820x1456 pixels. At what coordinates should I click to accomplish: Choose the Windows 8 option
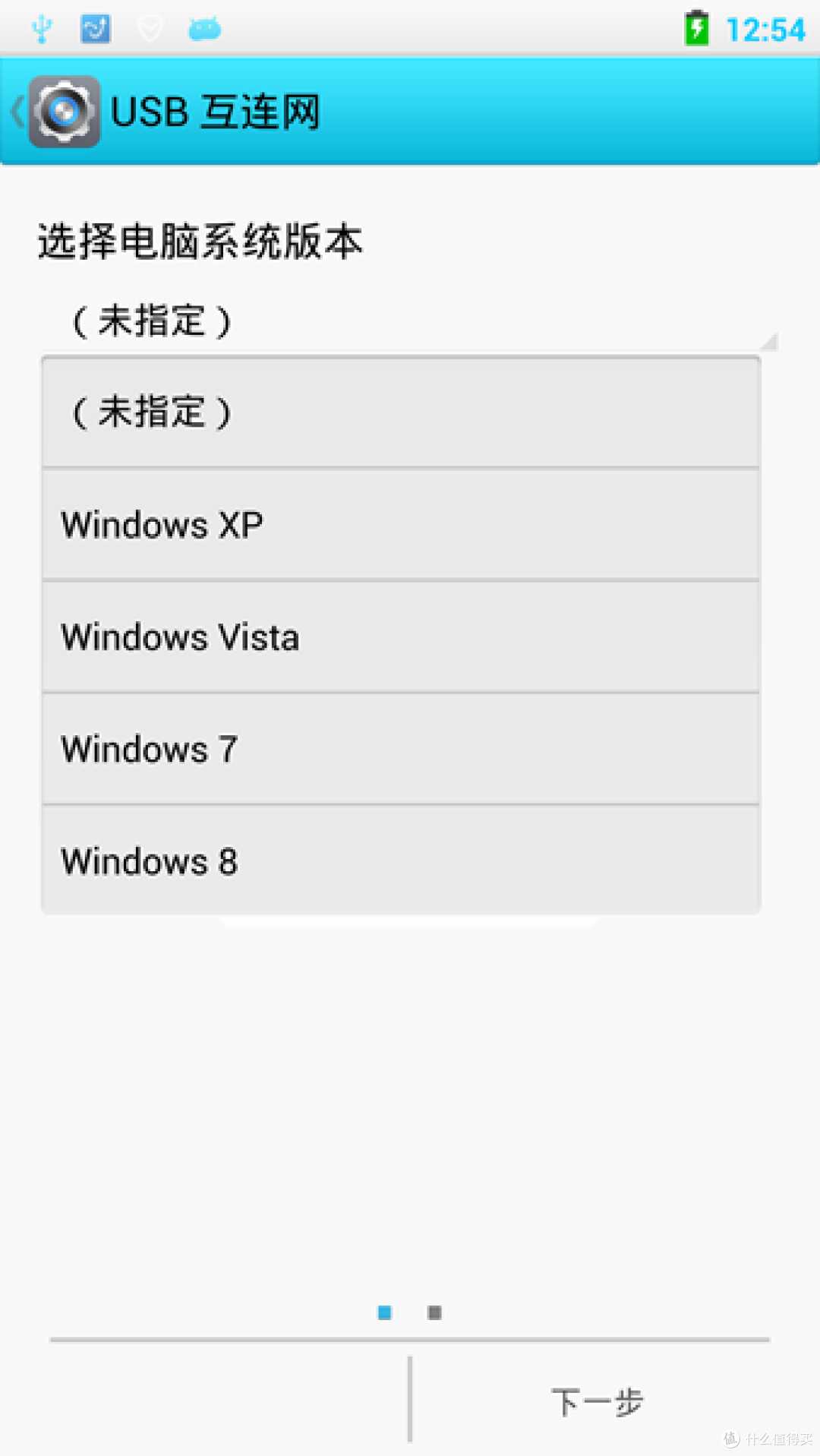[401, 861]
